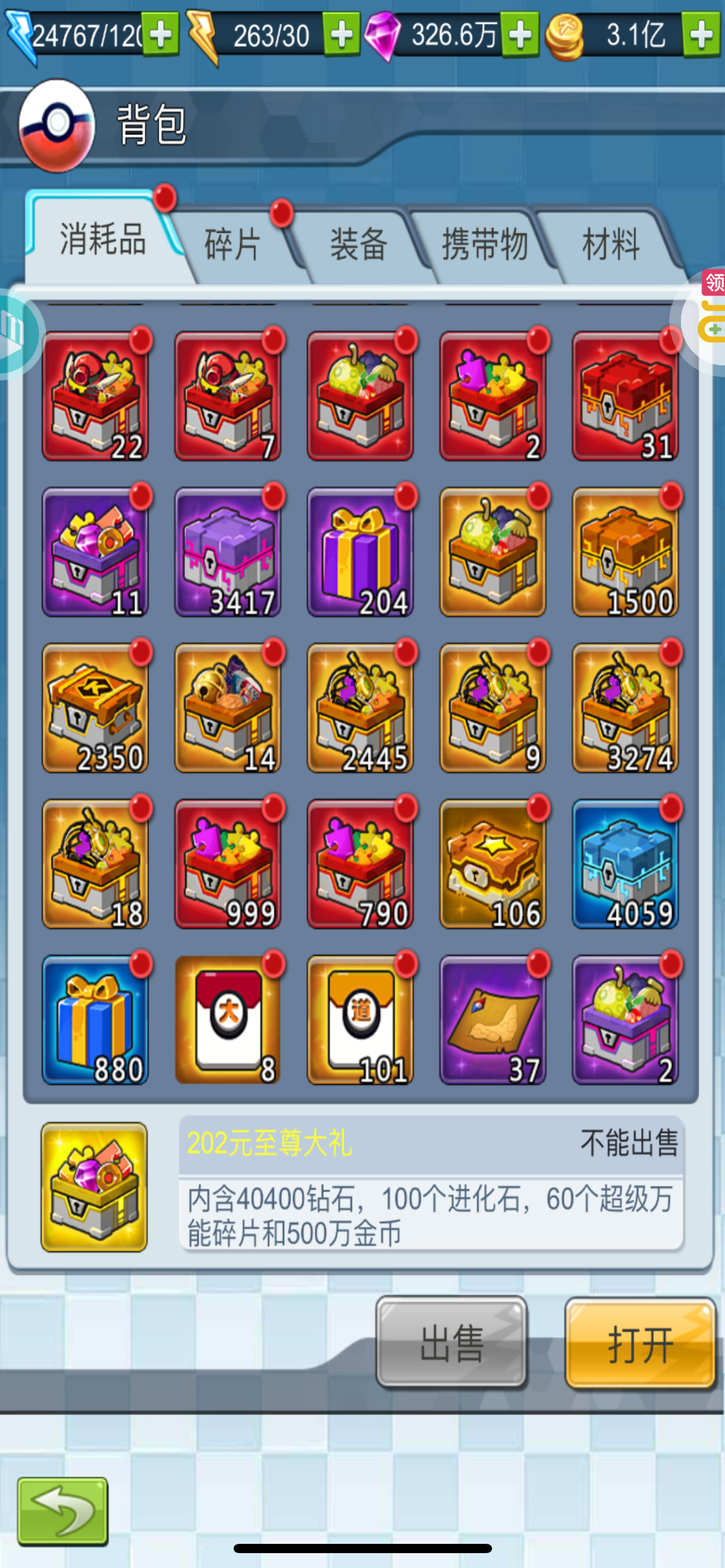725x1568 pixels.
Task: Select the map item with 37
Action: [493, 1020]
